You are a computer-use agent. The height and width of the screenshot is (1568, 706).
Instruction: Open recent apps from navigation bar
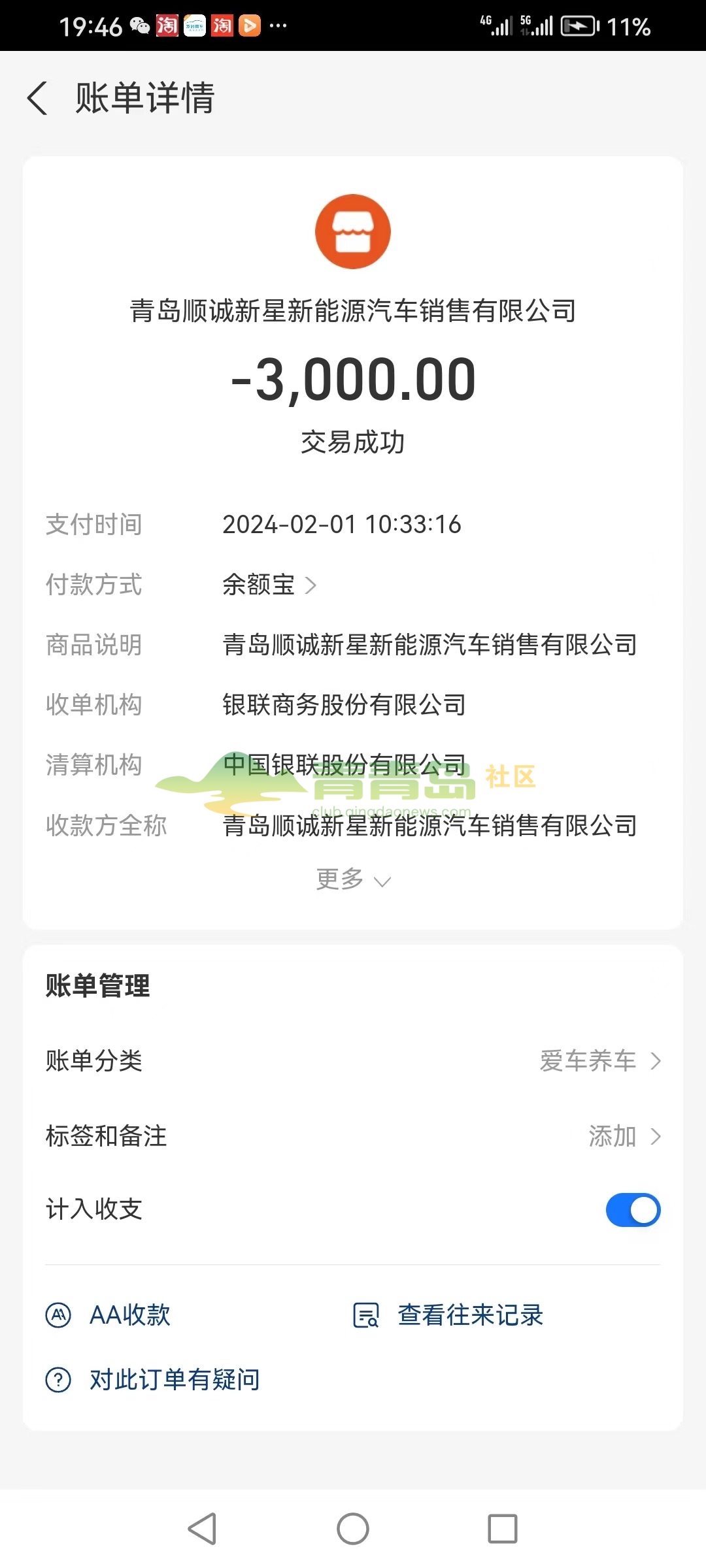point(502,1529)
